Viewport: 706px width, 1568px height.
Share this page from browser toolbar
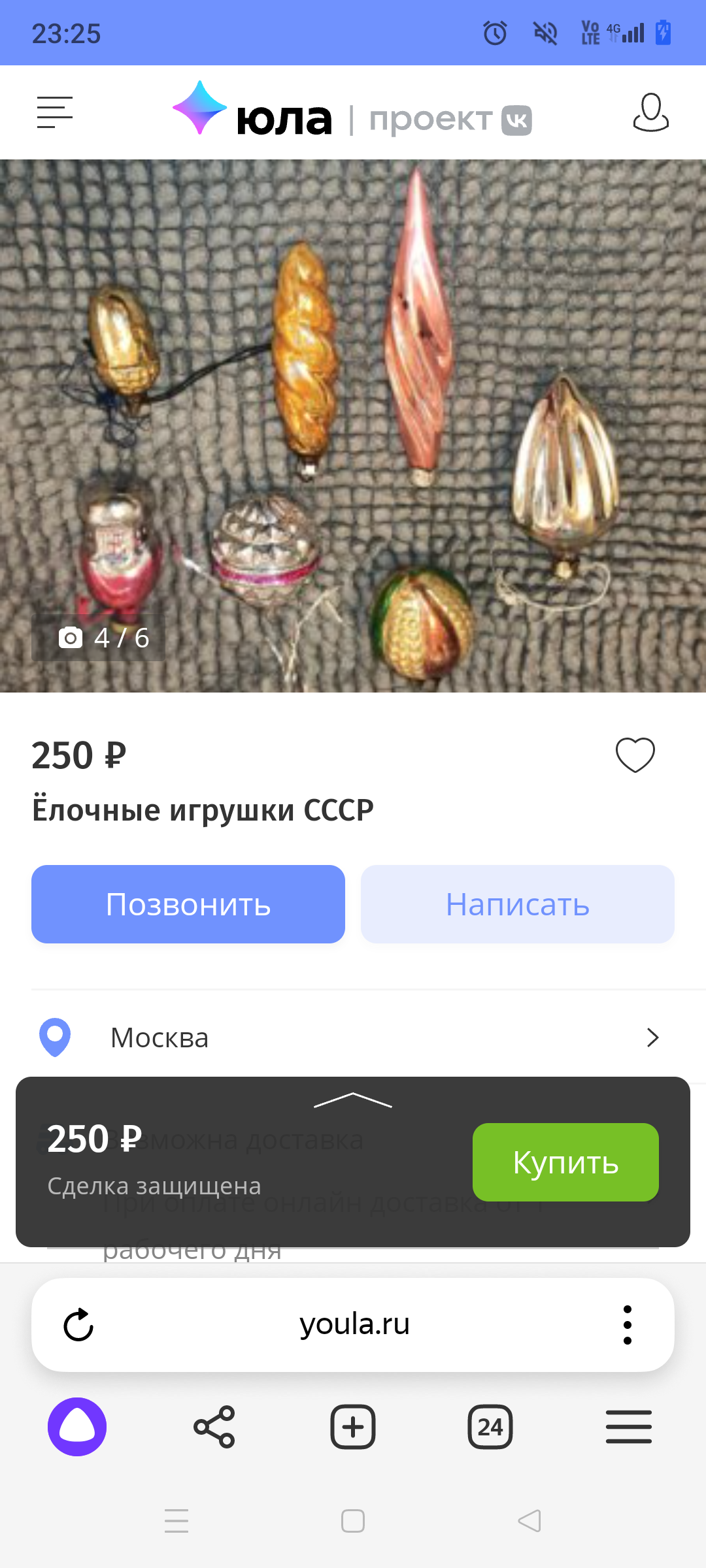(214, 1427)
